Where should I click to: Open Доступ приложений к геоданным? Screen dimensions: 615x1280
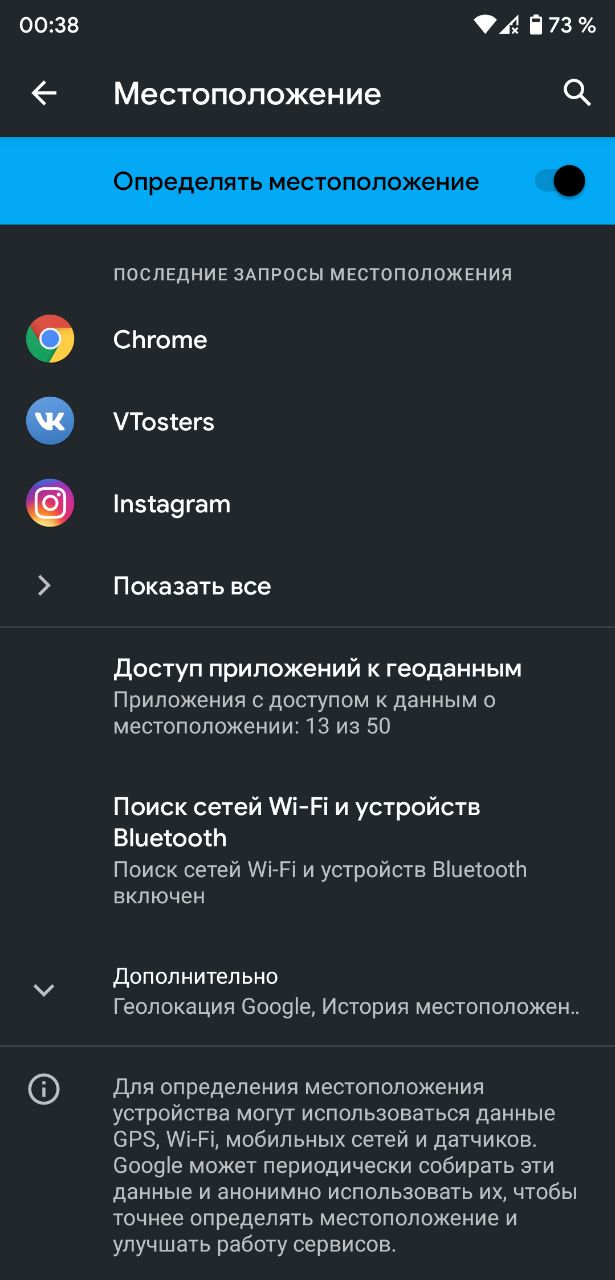[317, 696]
